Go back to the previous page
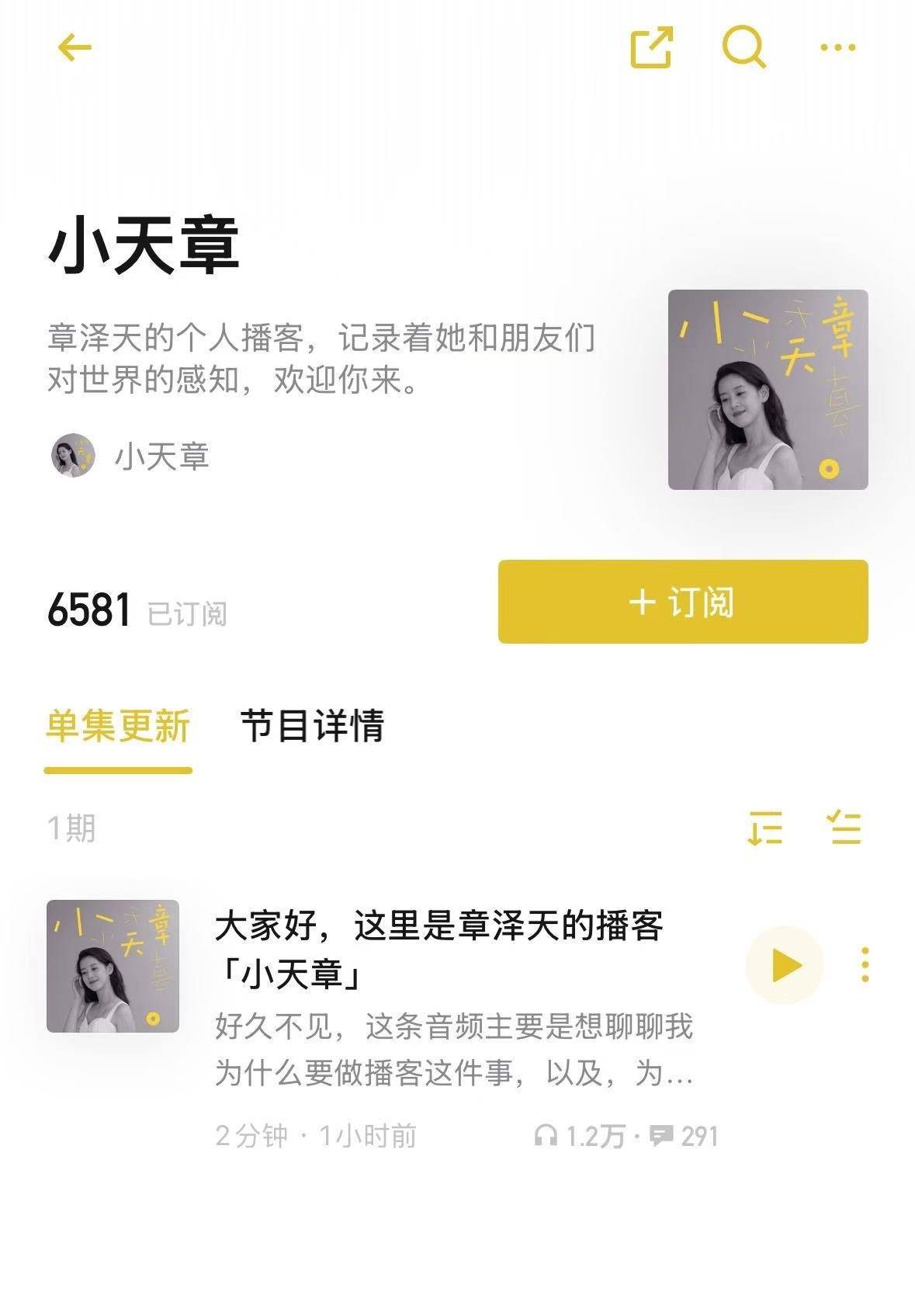This screenshot has height=1316, width=915. coord(75,48)
